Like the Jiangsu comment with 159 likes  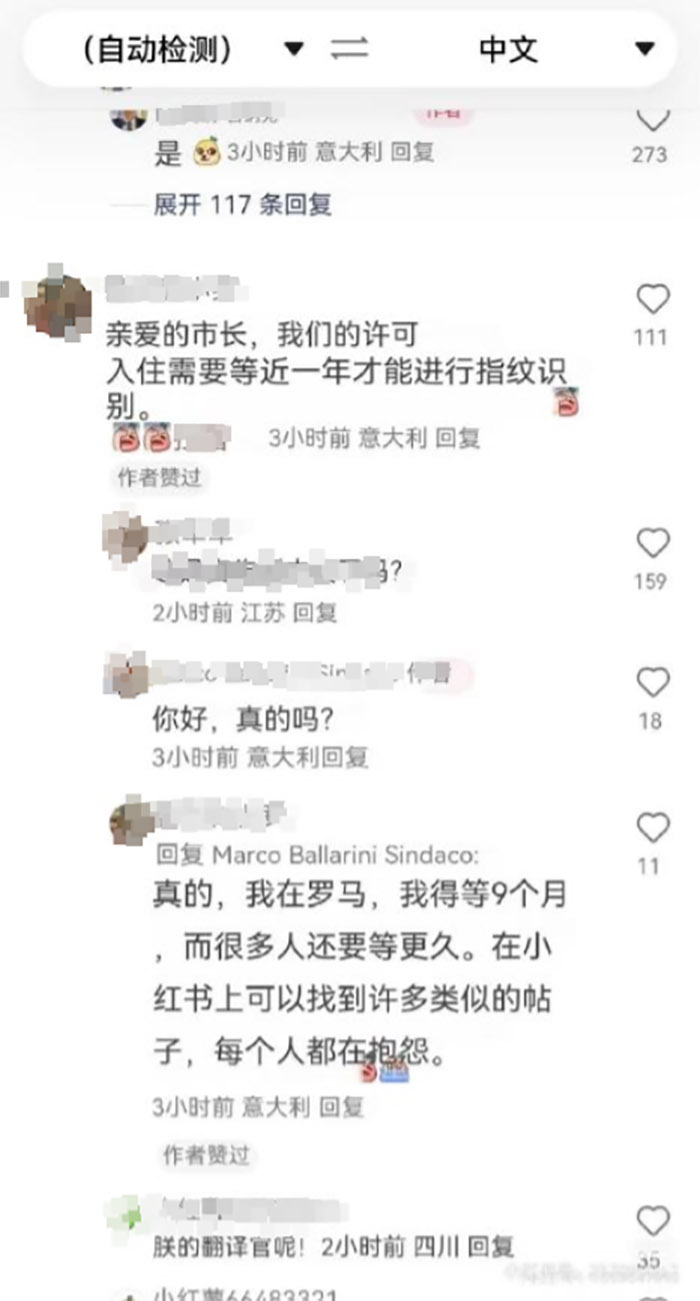[652, 544]
